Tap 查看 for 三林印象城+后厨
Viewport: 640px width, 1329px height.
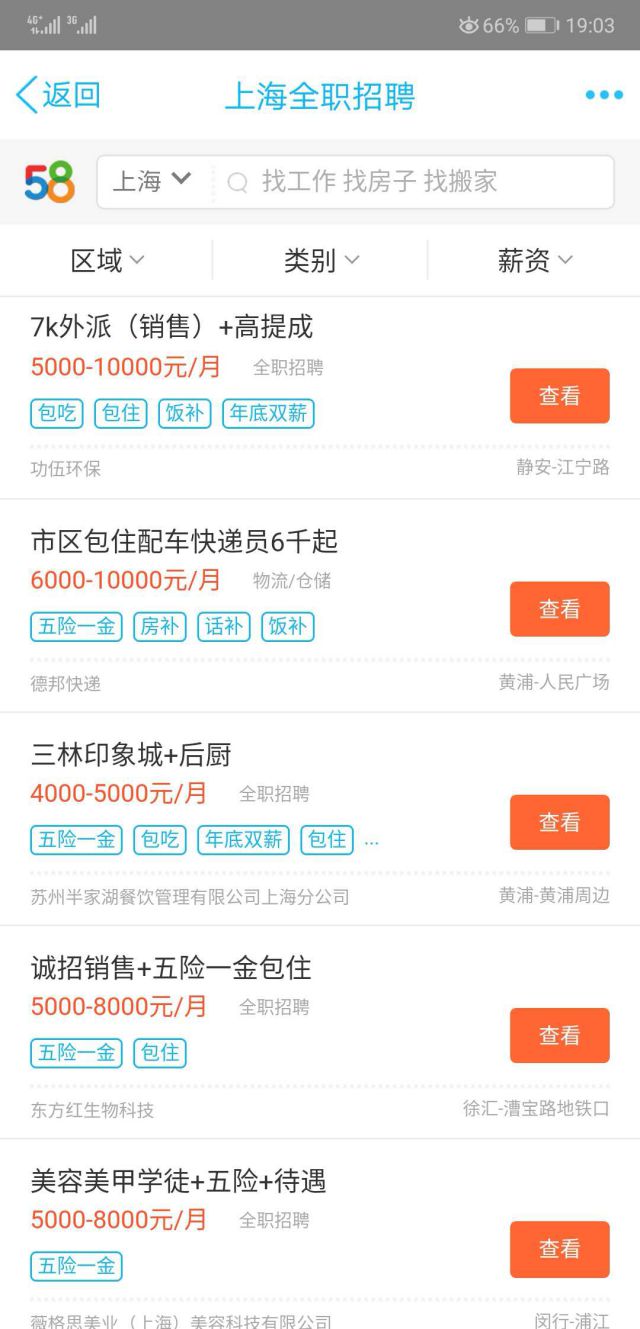click(x=559, y=822)
